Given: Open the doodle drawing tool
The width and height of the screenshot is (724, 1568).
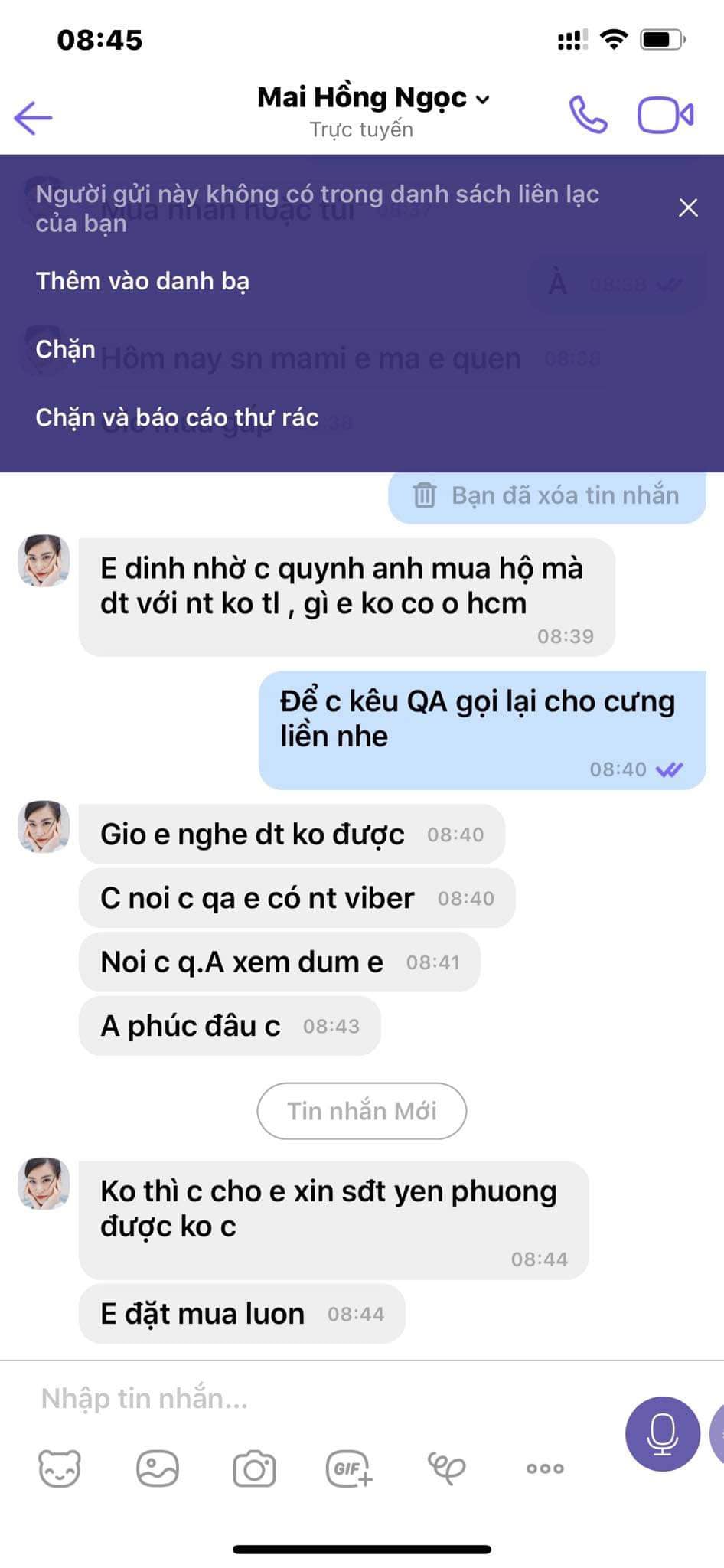Looking at the screenshot, I should (447, 1468).
